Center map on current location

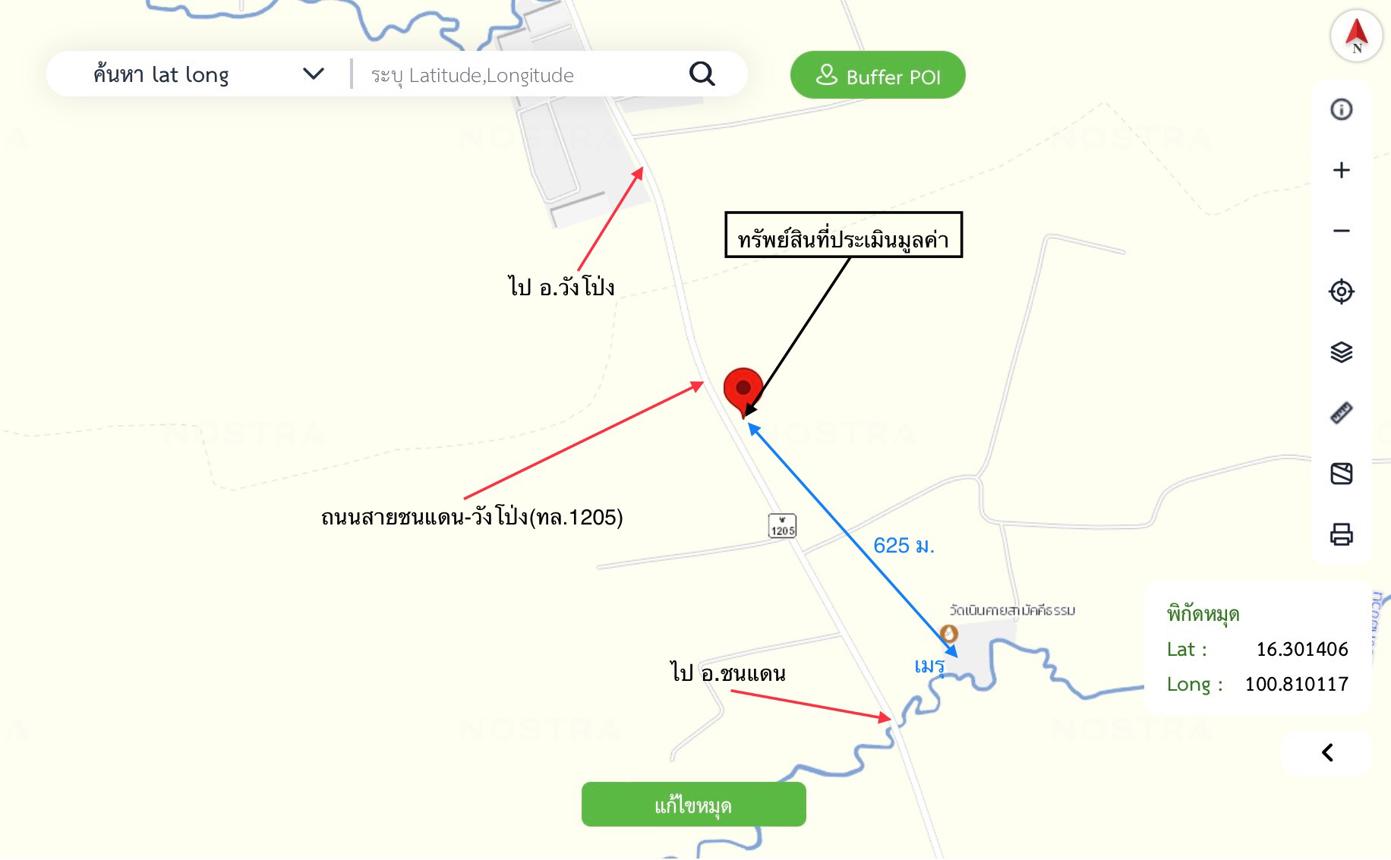tap(1341, 291)
